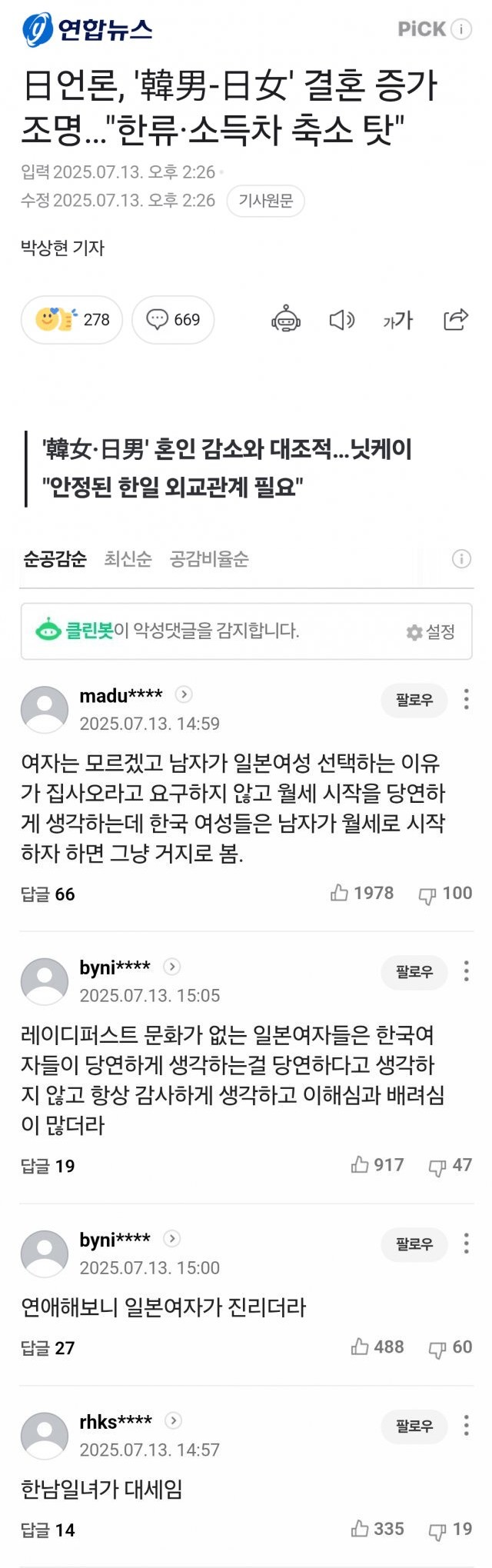Open the 연합뉴스 press home page
The image size is (492, 1568).
[87, 29]
